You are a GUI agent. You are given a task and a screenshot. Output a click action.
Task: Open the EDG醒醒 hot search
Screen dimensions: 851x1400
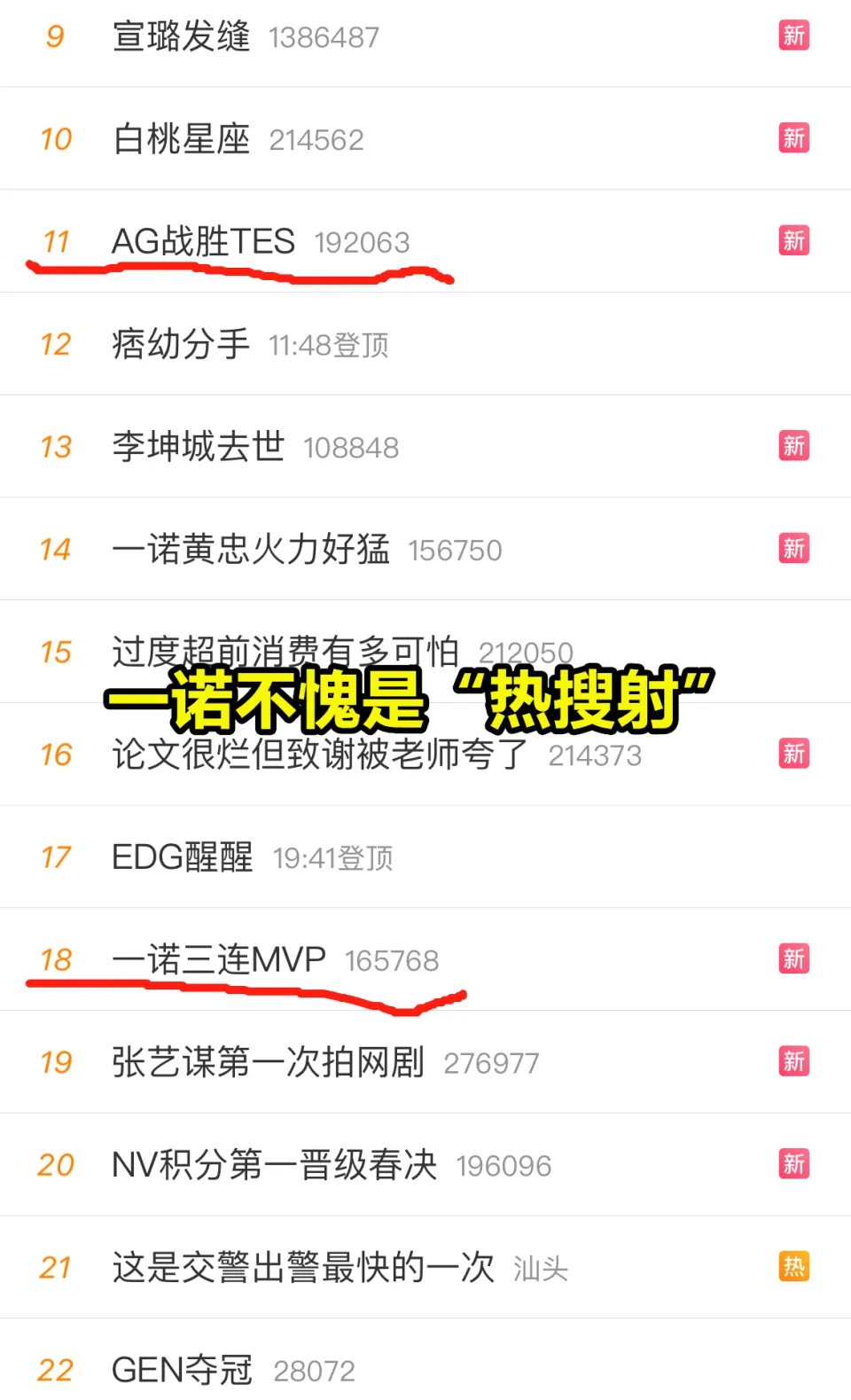click(182, 857)
